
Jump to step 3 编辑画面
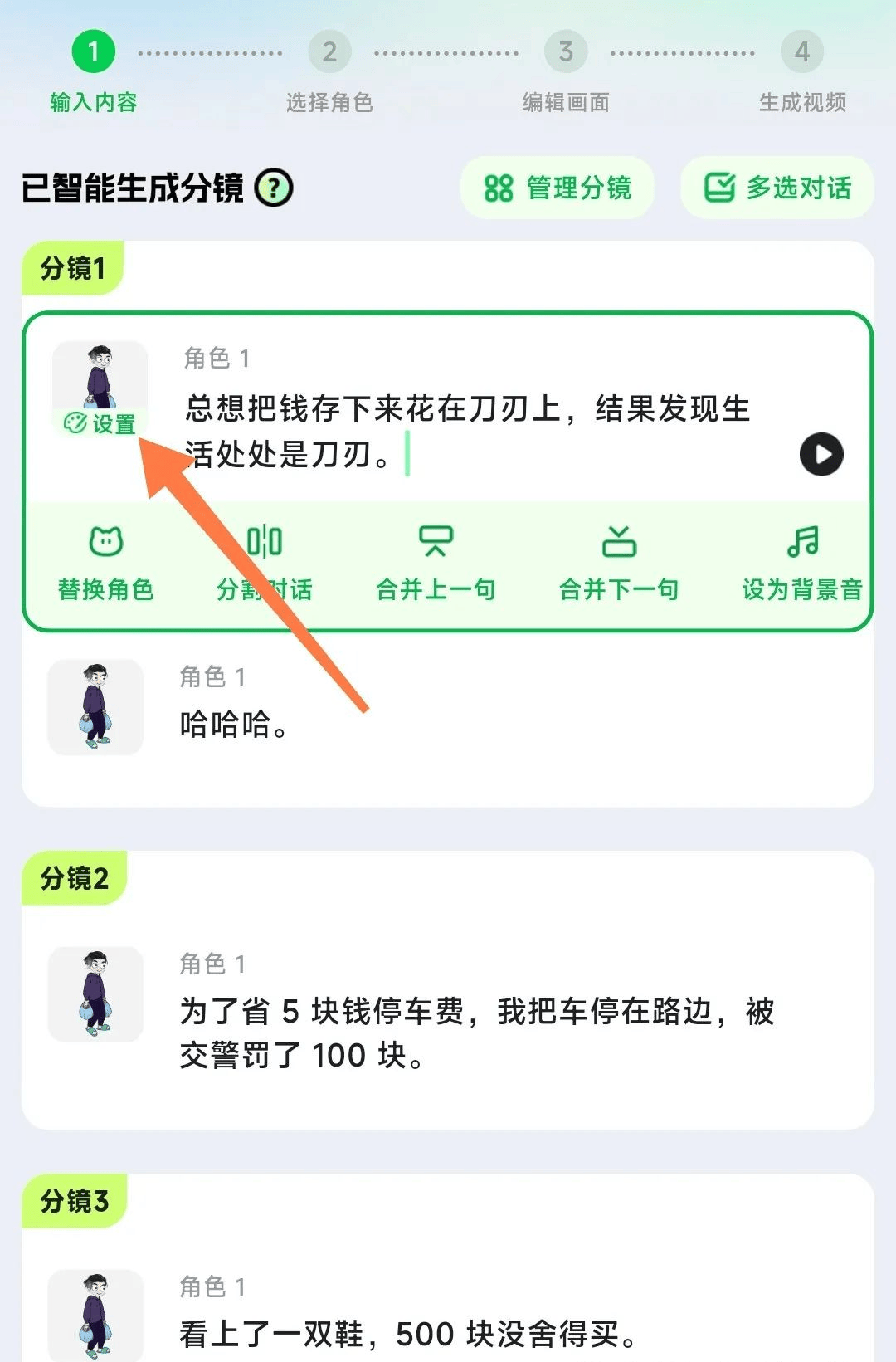(566, 71)
